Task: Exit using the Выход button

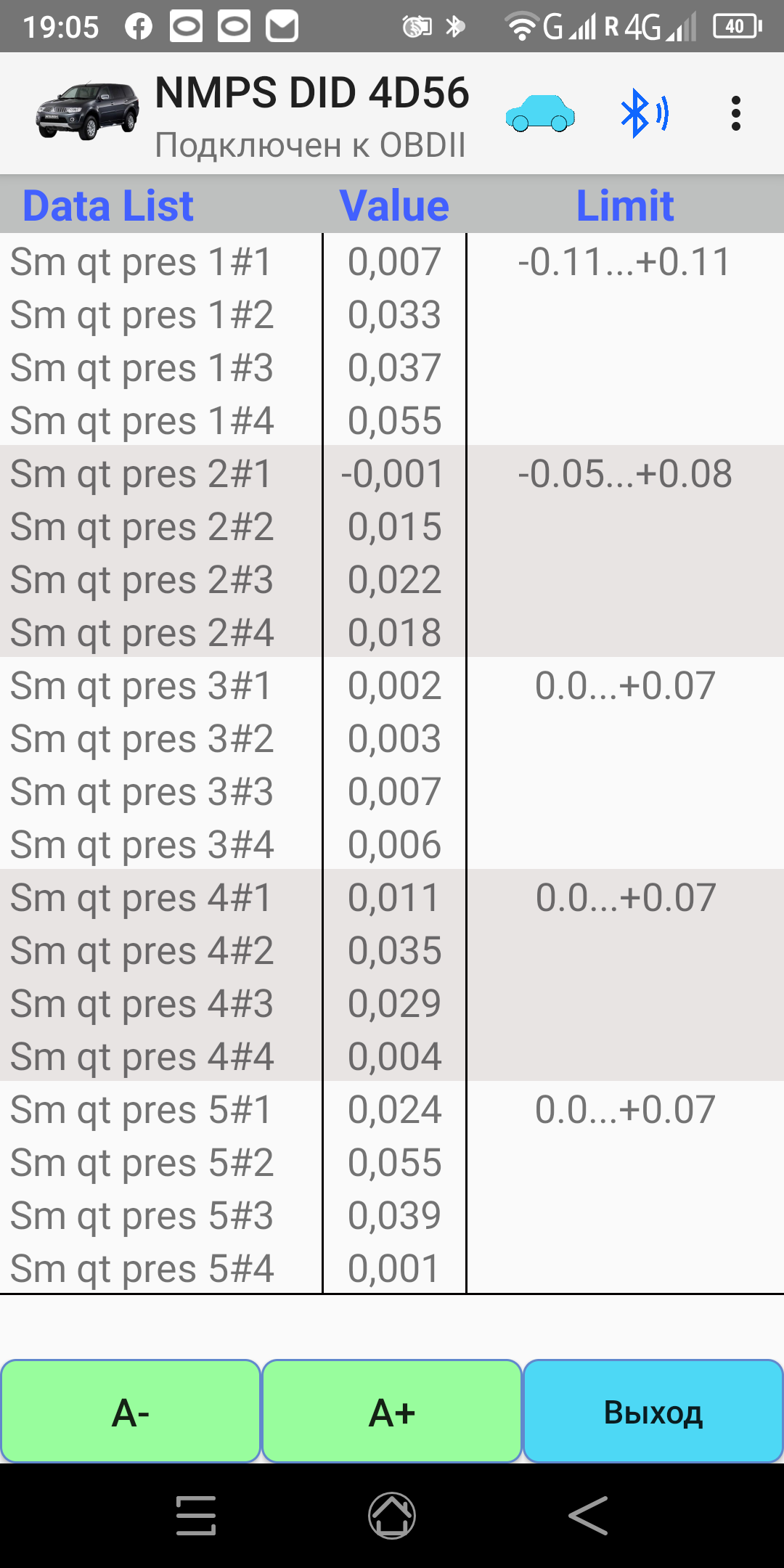Action: [653, 1412]
